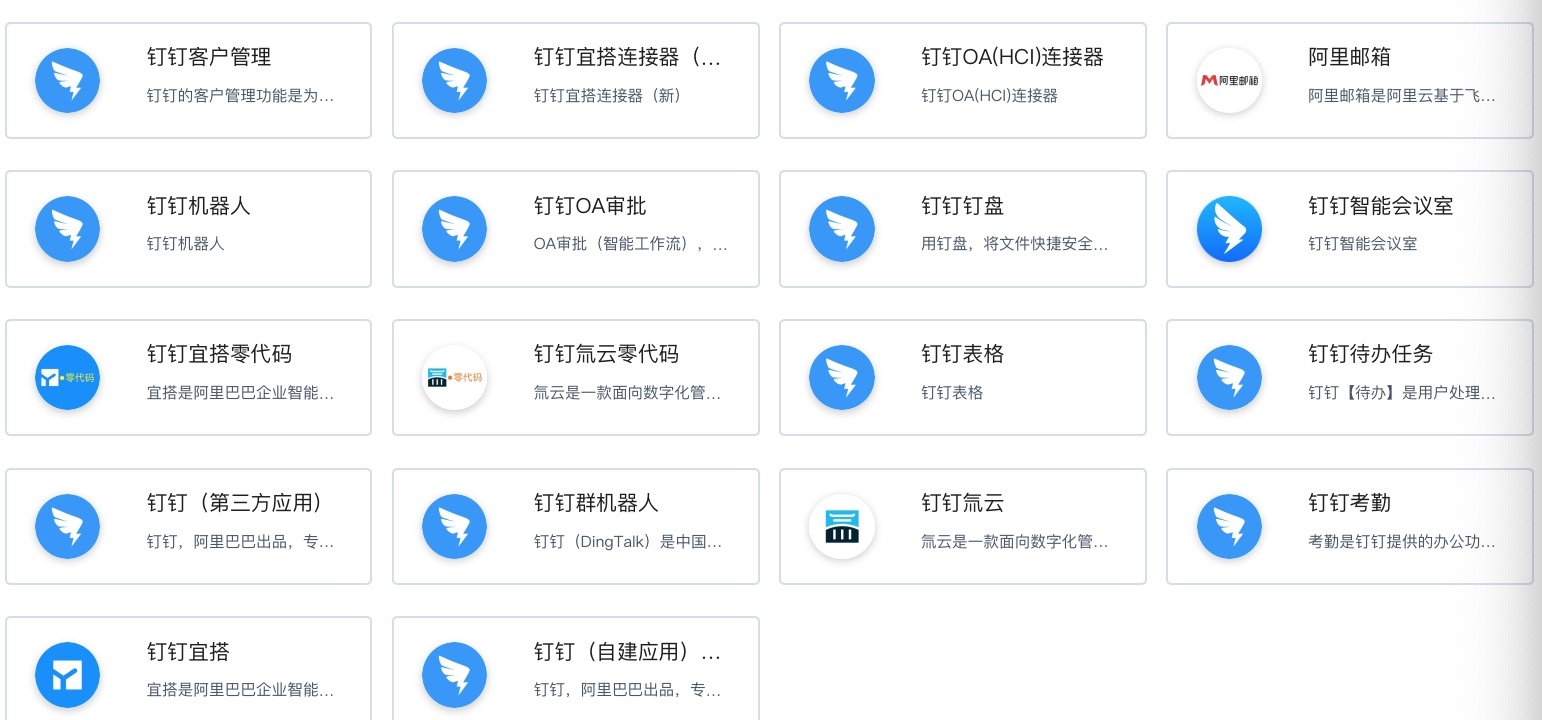Open the 钉钉客户管理 card
This screenshot has height=720, width=1542.
coord(188,80)
